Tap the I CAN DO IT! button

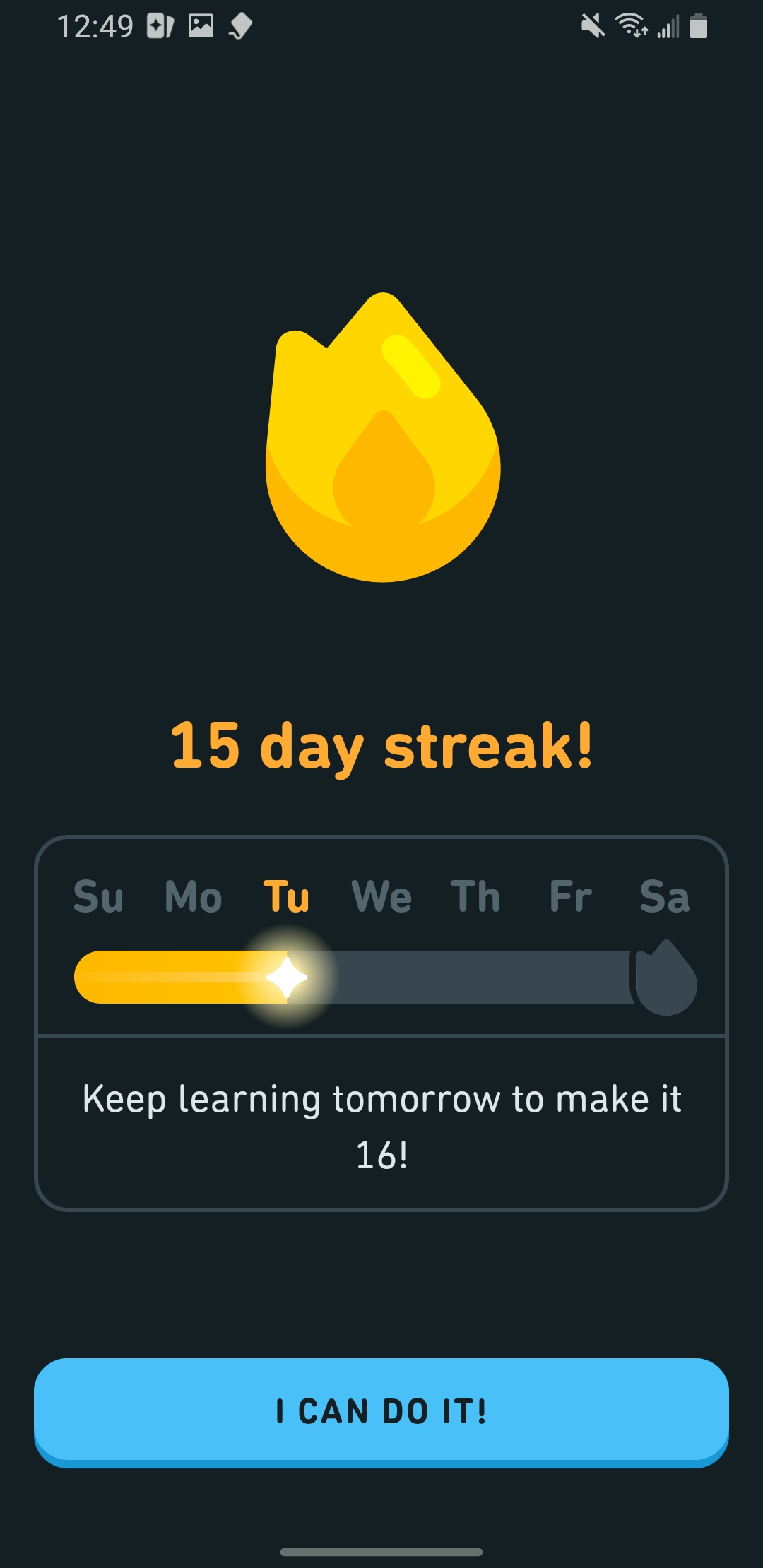381,1410
